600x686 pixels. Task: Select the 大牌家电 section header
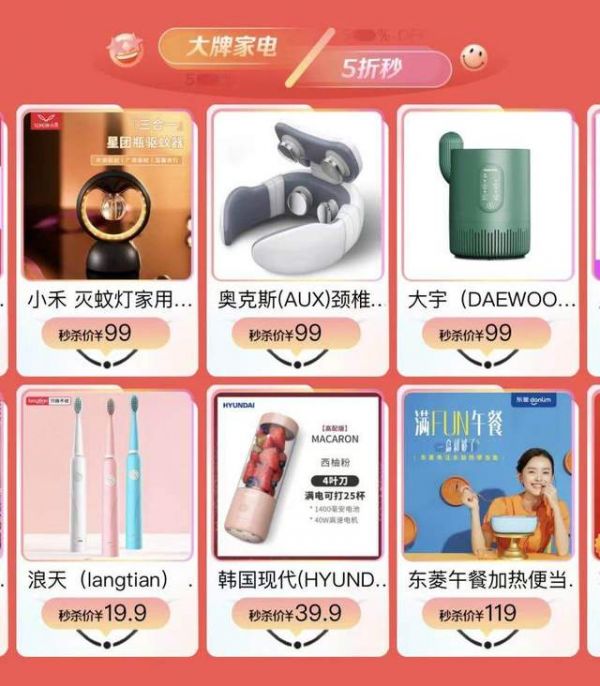click(x=232, y=46)
